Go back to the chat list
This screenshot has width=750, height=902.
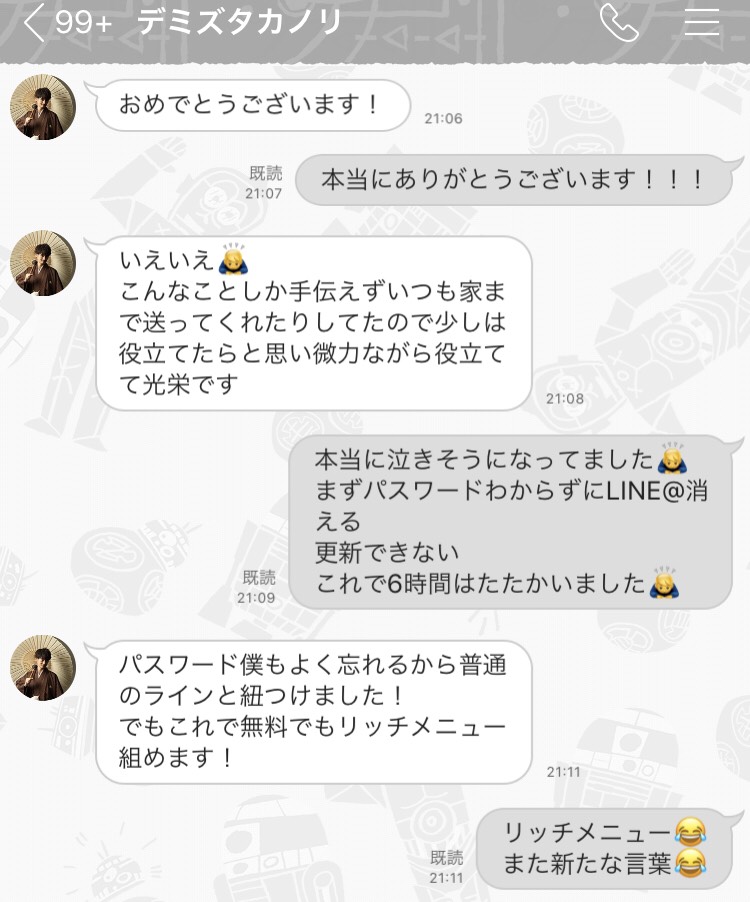(35, 24)
